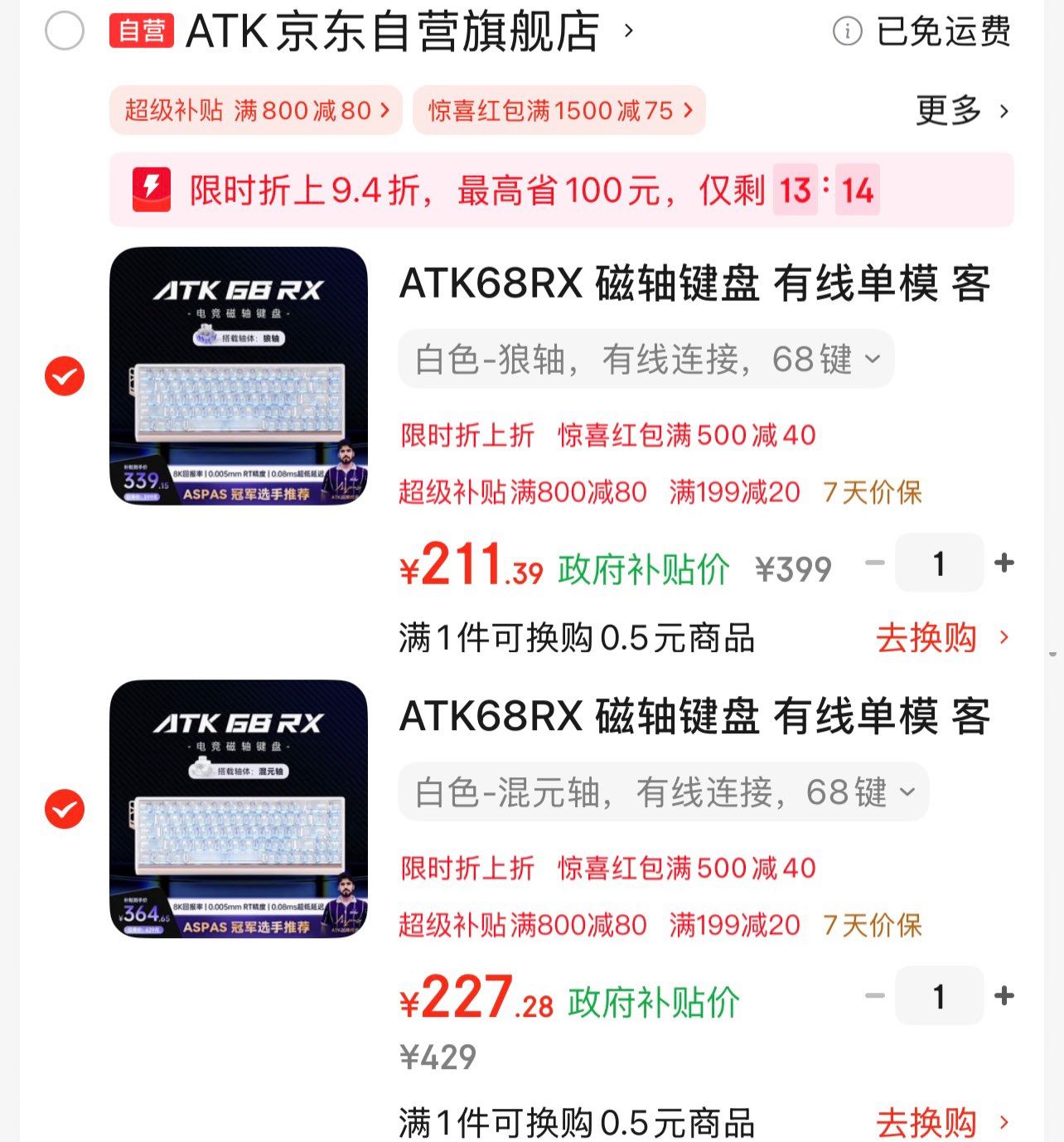Open the 白色-狼轴 keyboard product image
Screen dimensions: 1064x1142
(239, 375)
